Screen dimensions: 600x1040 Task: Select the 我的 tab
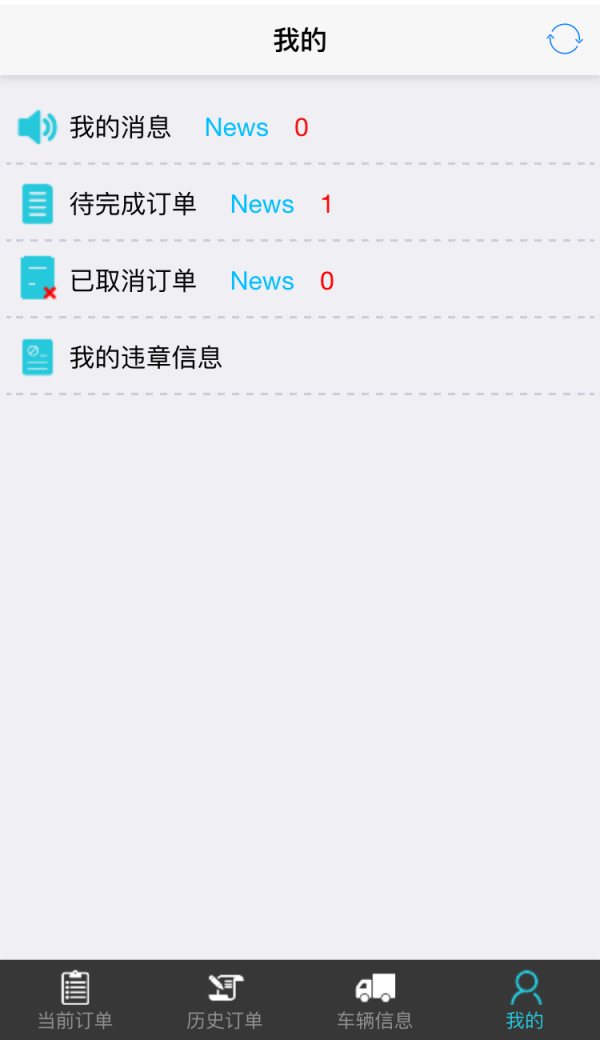pos(525,1000)
